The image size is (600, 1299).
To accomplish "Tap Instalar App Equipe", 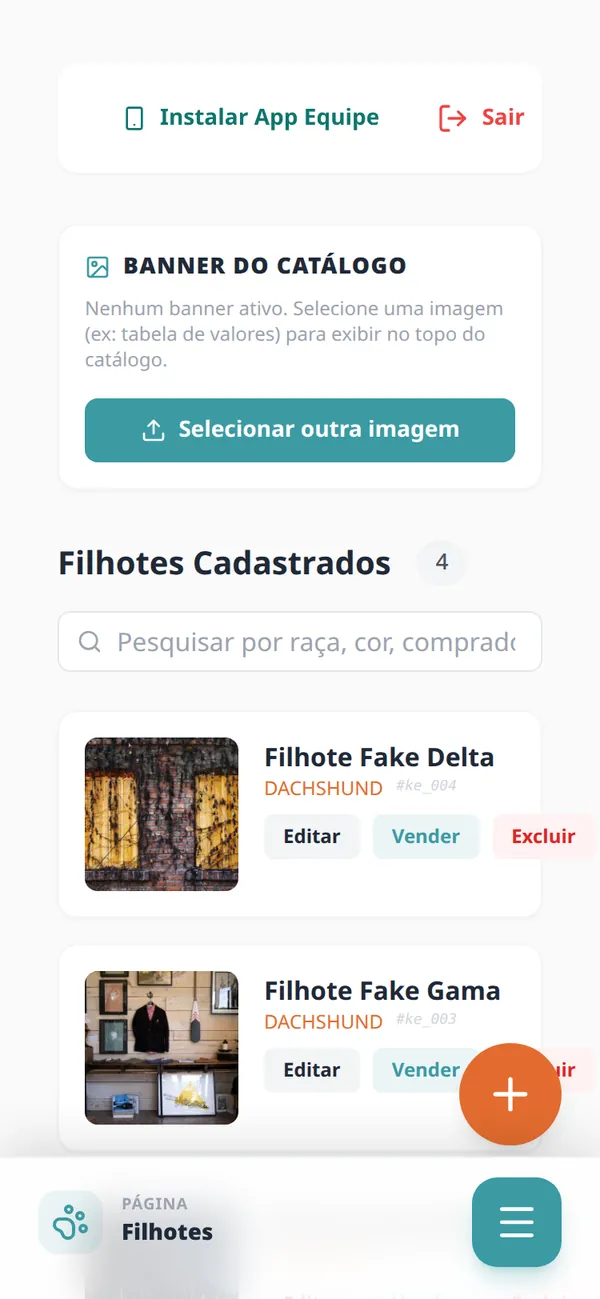I will pyautogui.click(x=251, y=118).
